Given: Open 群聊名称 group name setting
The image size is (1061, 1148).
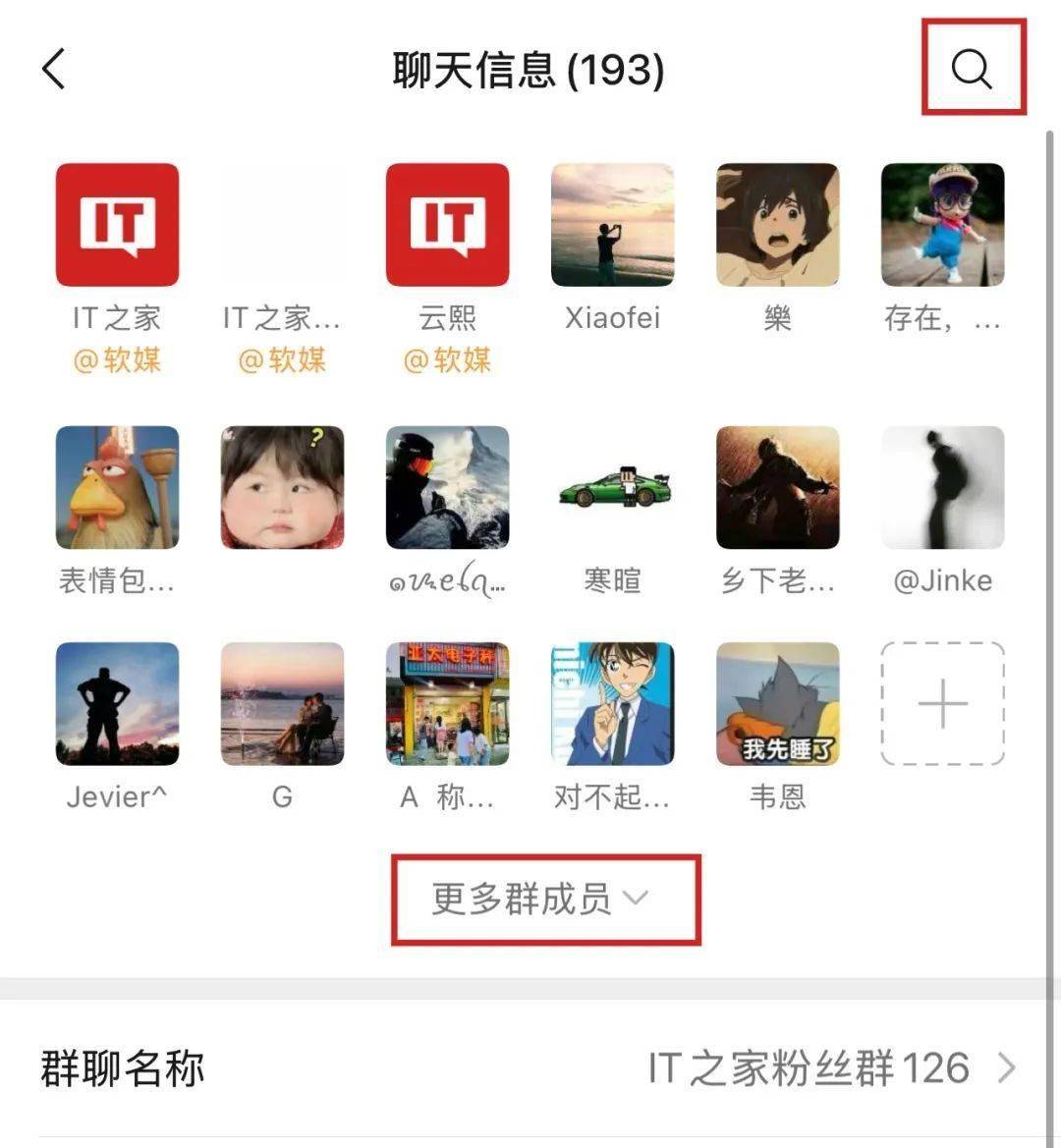Looking at the screenshot, I should click(530, 1067).
